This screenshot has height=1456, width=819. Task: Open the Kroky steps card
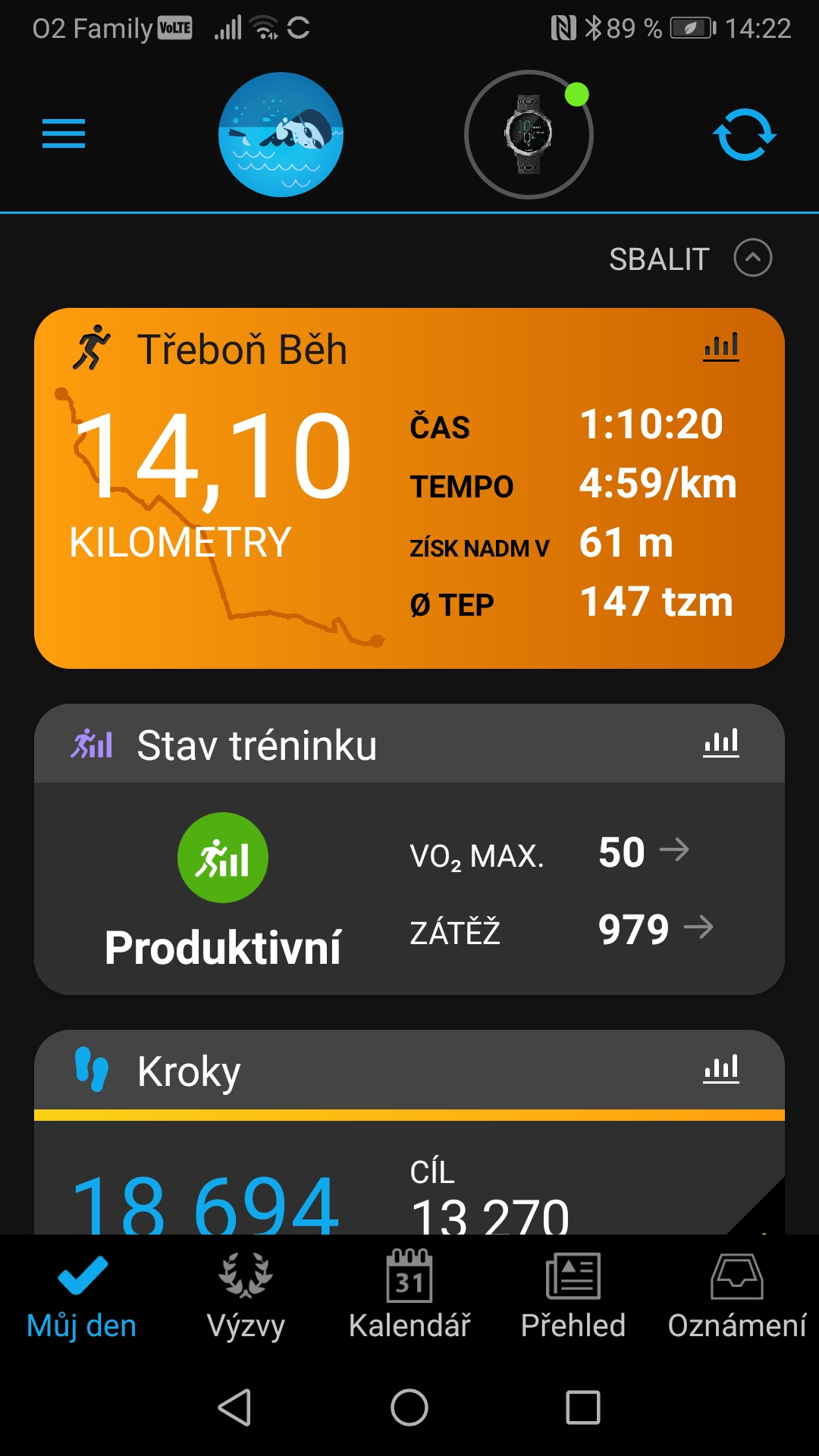(409, 1132)
